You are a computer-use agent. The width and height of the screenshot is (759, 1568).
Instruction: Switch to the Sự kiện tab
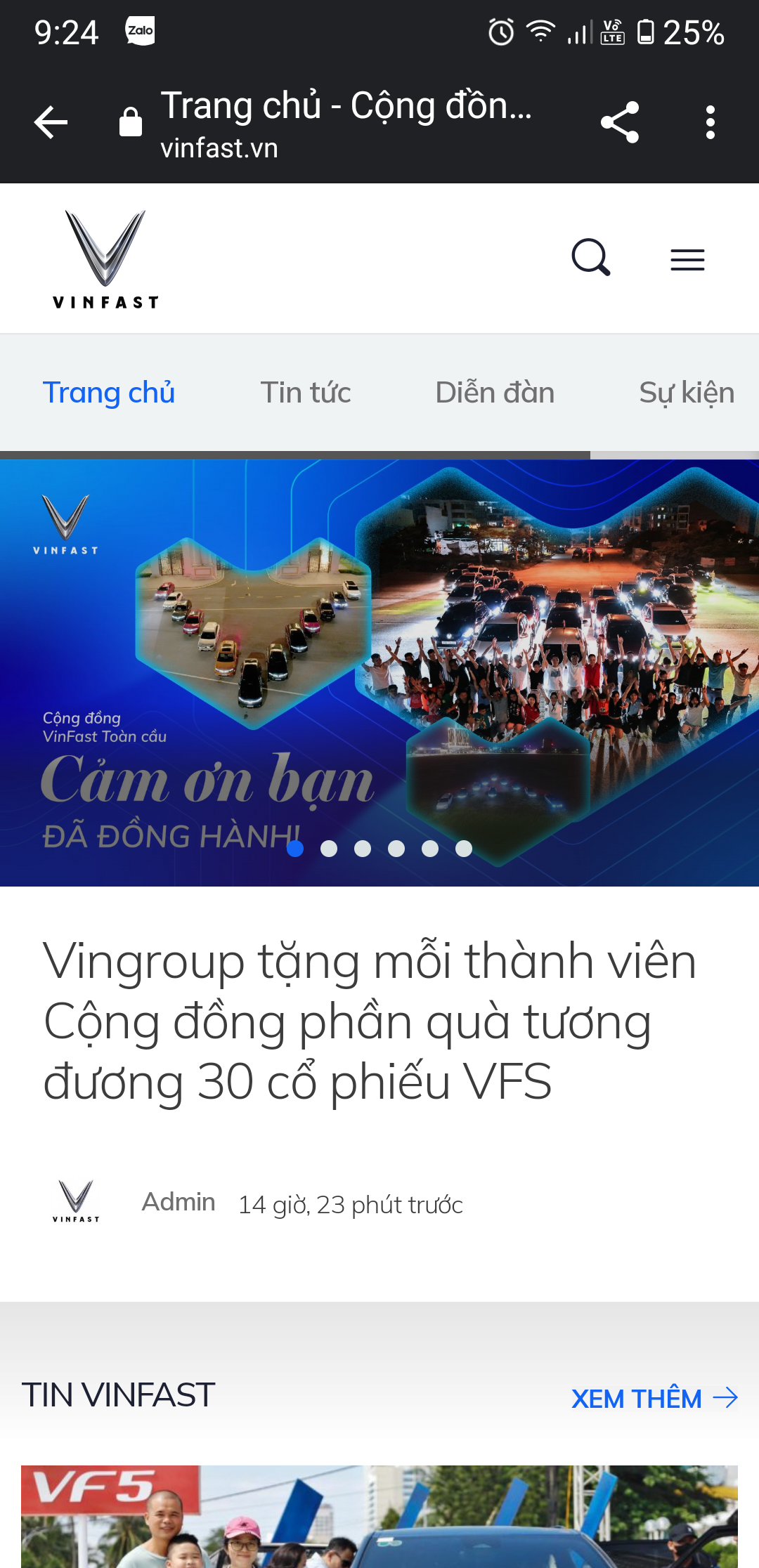pyautogui.click(x=686, y=393)
